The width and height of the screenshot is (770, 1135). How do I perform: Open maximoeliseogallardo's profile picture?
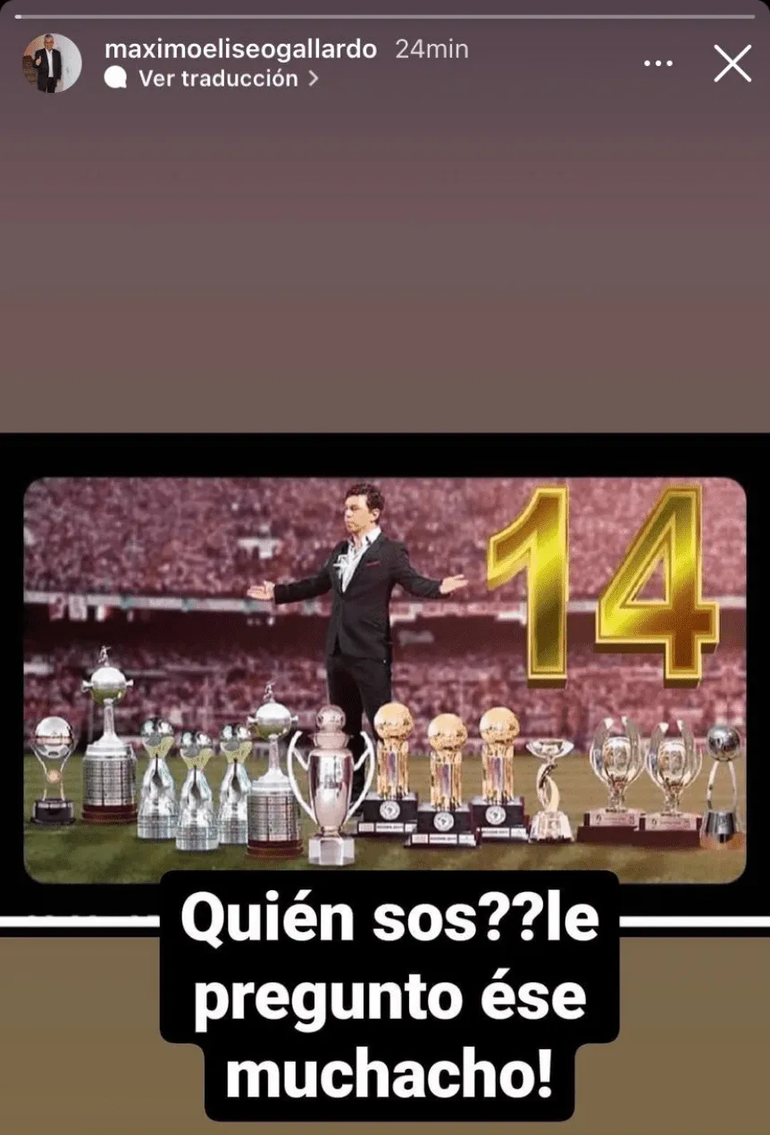(51, 63)
